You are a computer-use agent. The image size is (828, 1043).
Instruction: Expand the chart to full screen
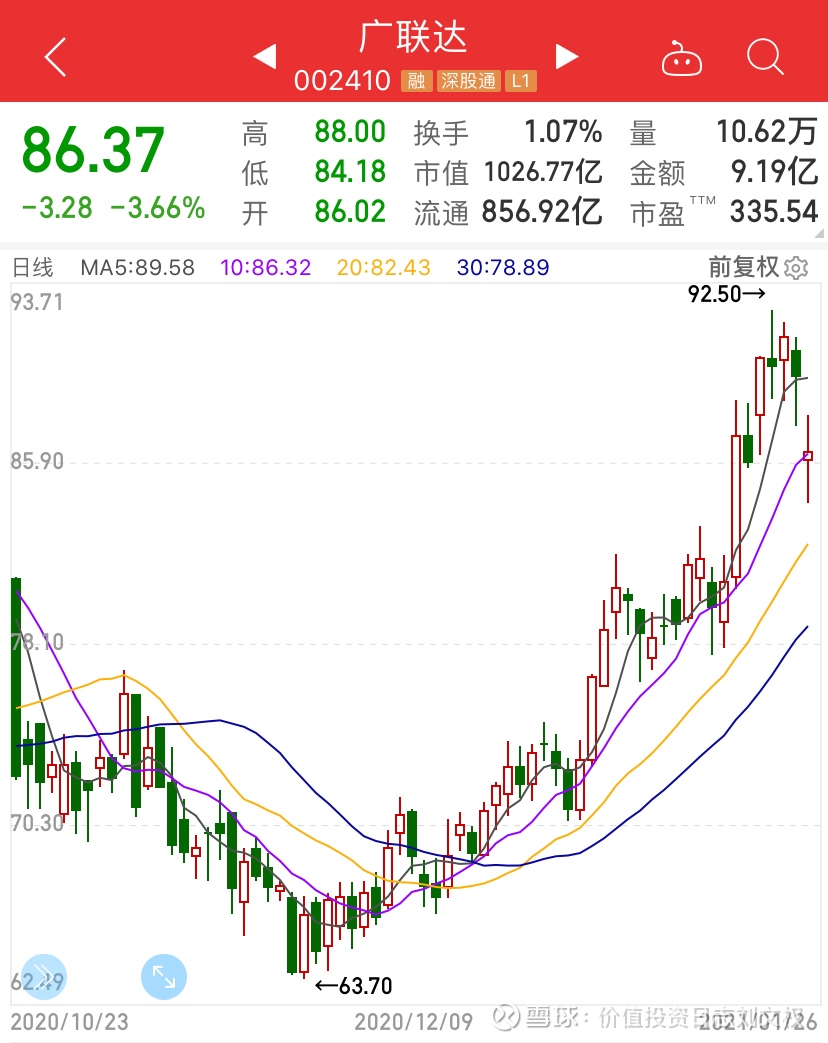[165, 977]
